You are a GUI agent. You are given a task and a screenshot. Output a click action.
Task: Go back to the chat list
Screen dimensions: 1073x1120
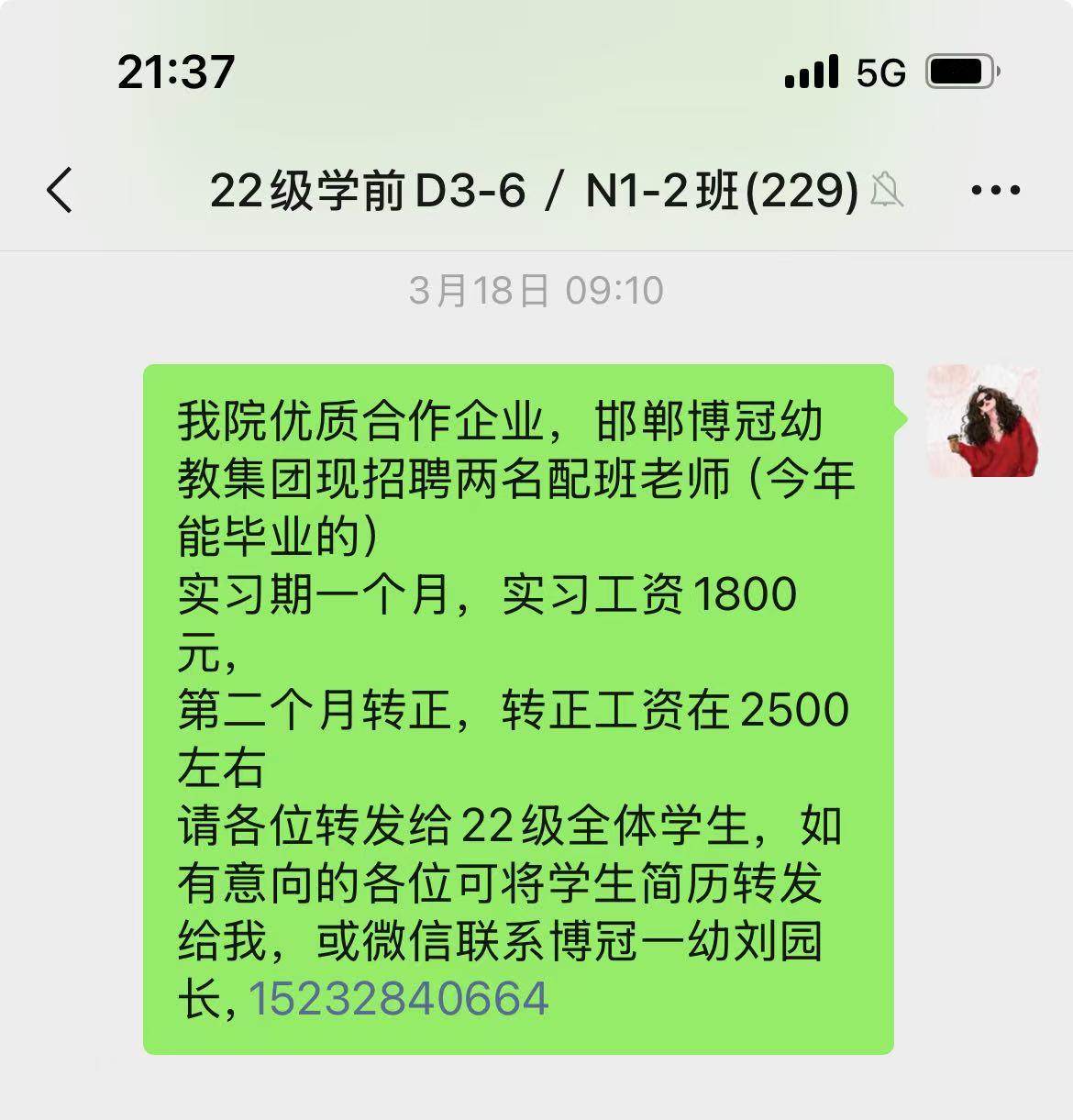point(61,191)
